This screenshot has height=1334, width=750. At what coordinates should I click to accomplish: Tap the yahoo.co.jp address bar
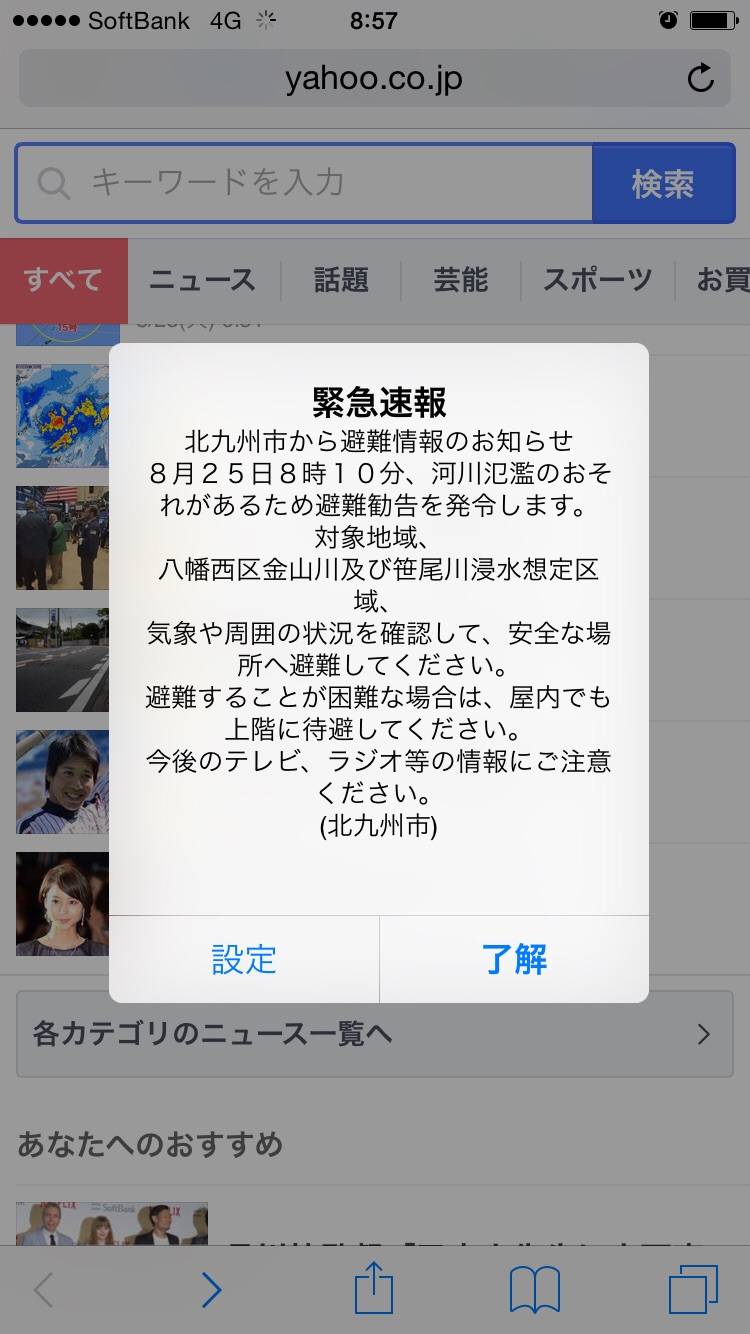(372, 79)
